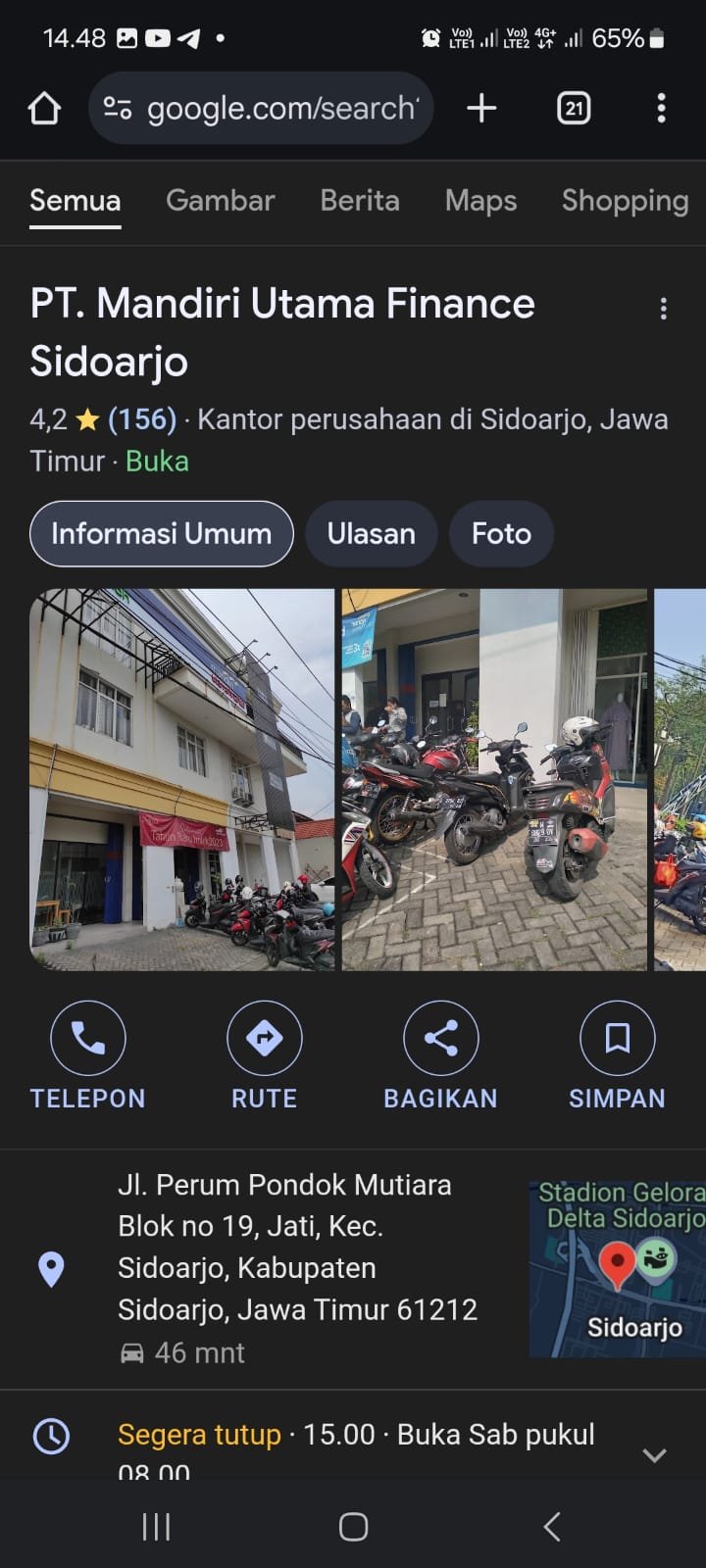Open the 156 reviews link
The image size is (706, 1568).
pos(142,419)
